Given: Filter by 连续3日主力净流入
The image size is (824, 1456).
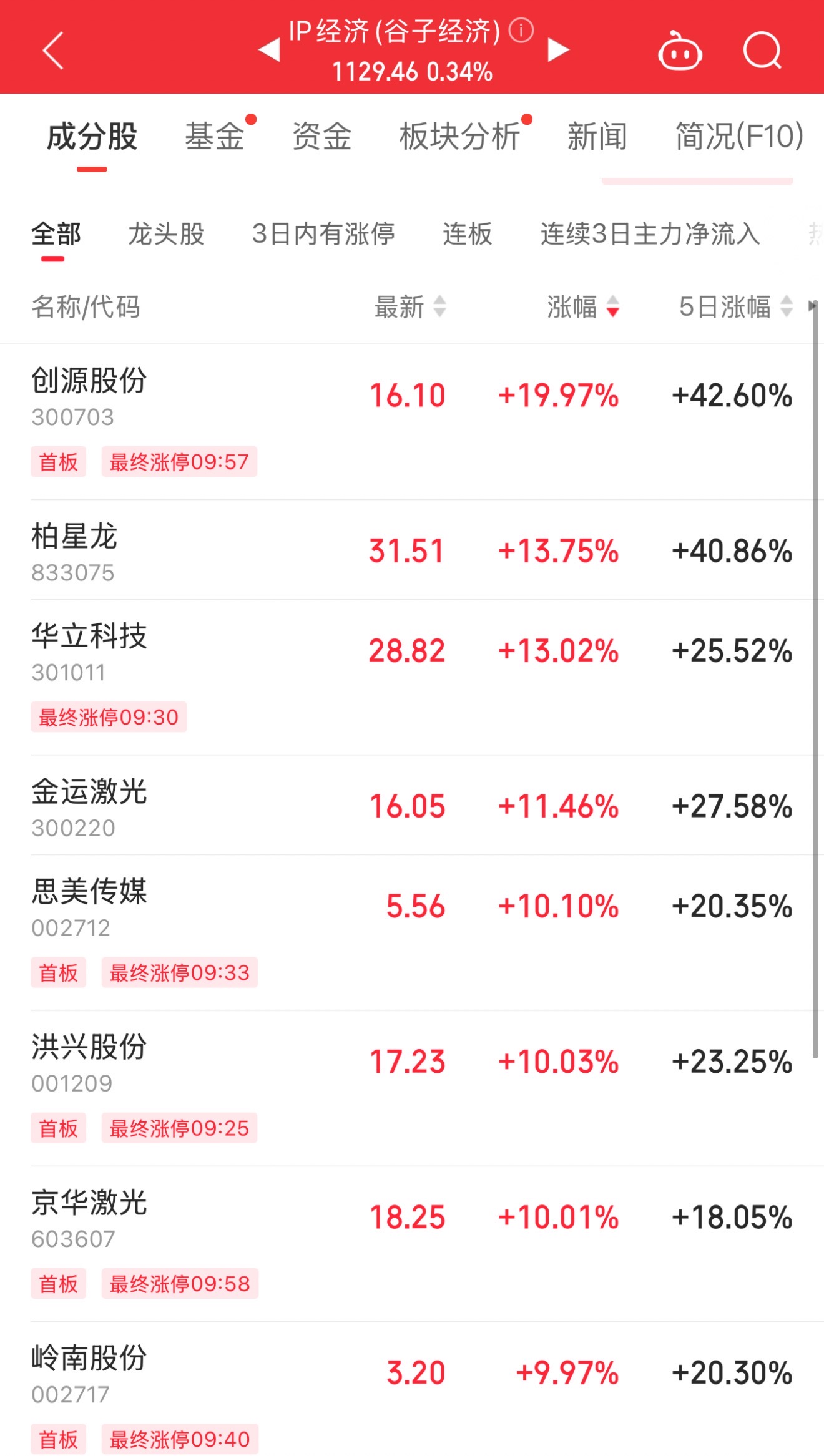Looking at the screenshot, I should tap(650, 234).
